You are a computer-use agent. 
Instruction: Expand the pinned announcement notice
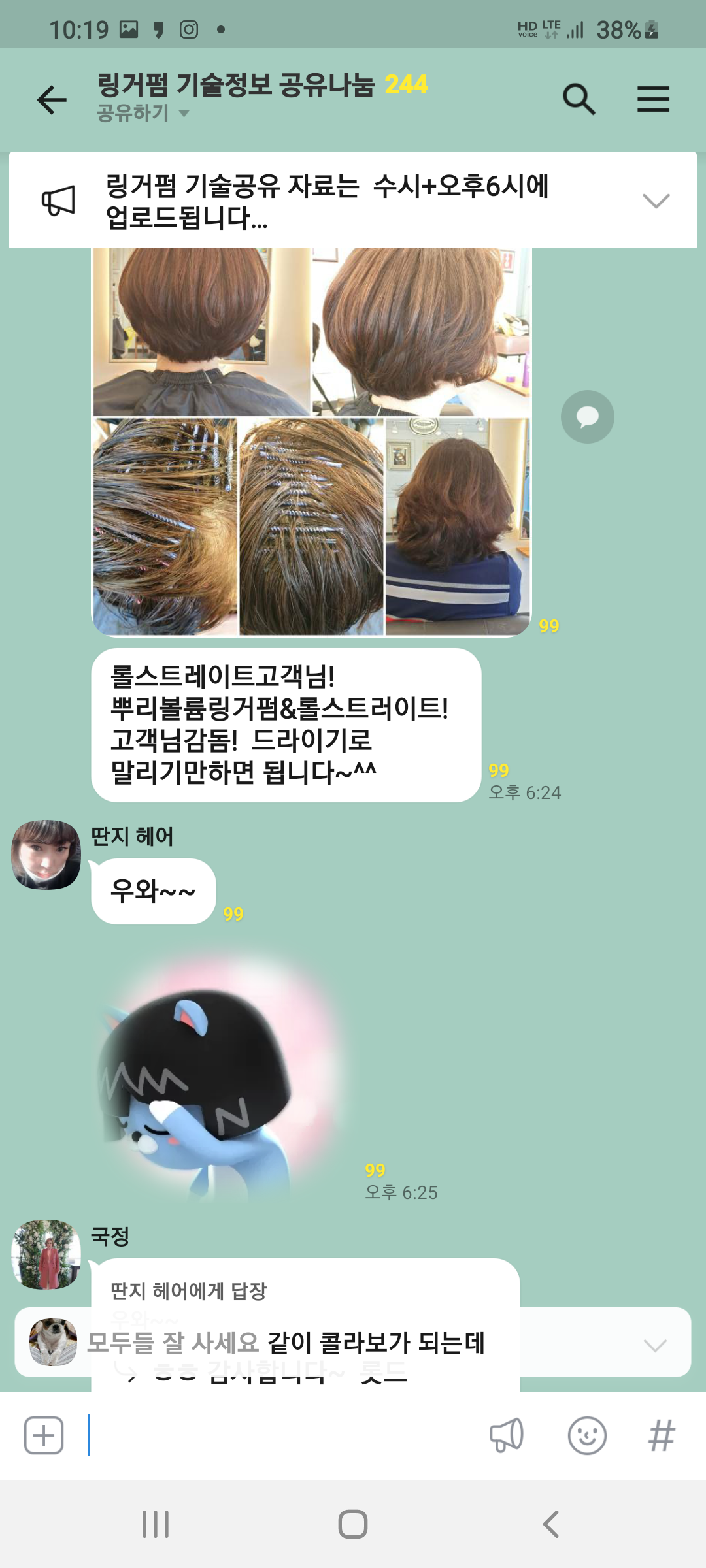pos(656,201)
